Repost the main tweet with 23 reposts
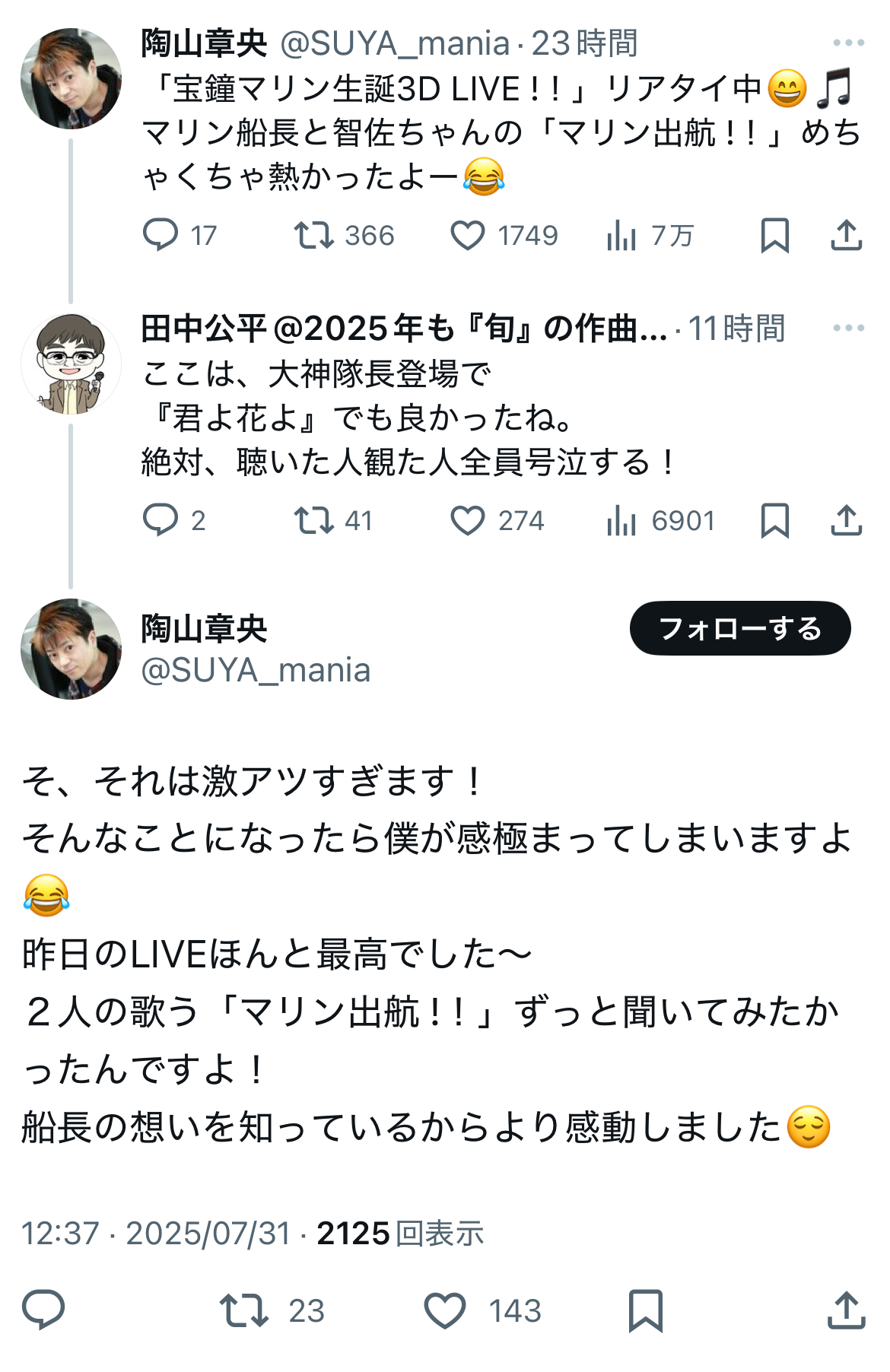Screen dimensions: 890x1372 (244, 1310)
